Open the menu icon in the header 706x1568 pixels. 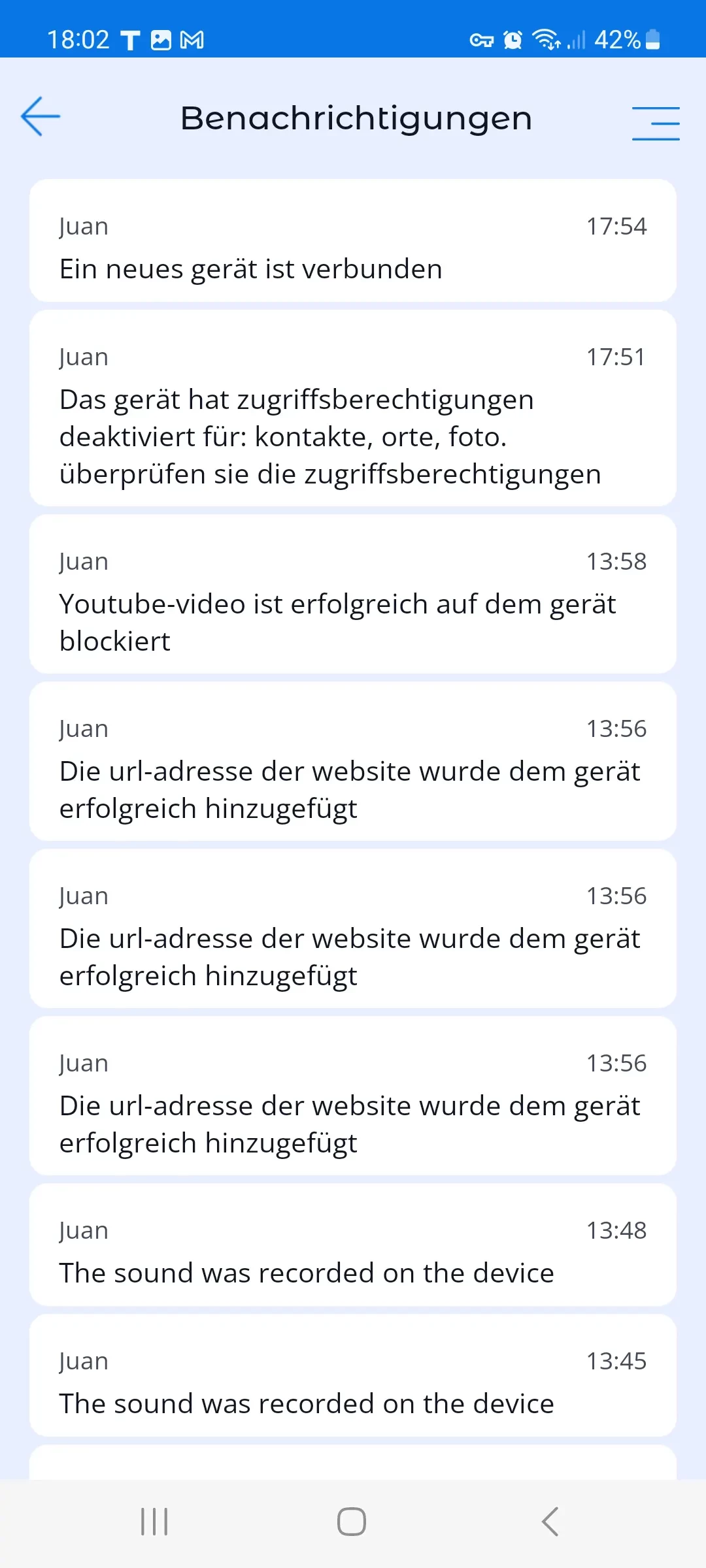click(x=656, y=123)
